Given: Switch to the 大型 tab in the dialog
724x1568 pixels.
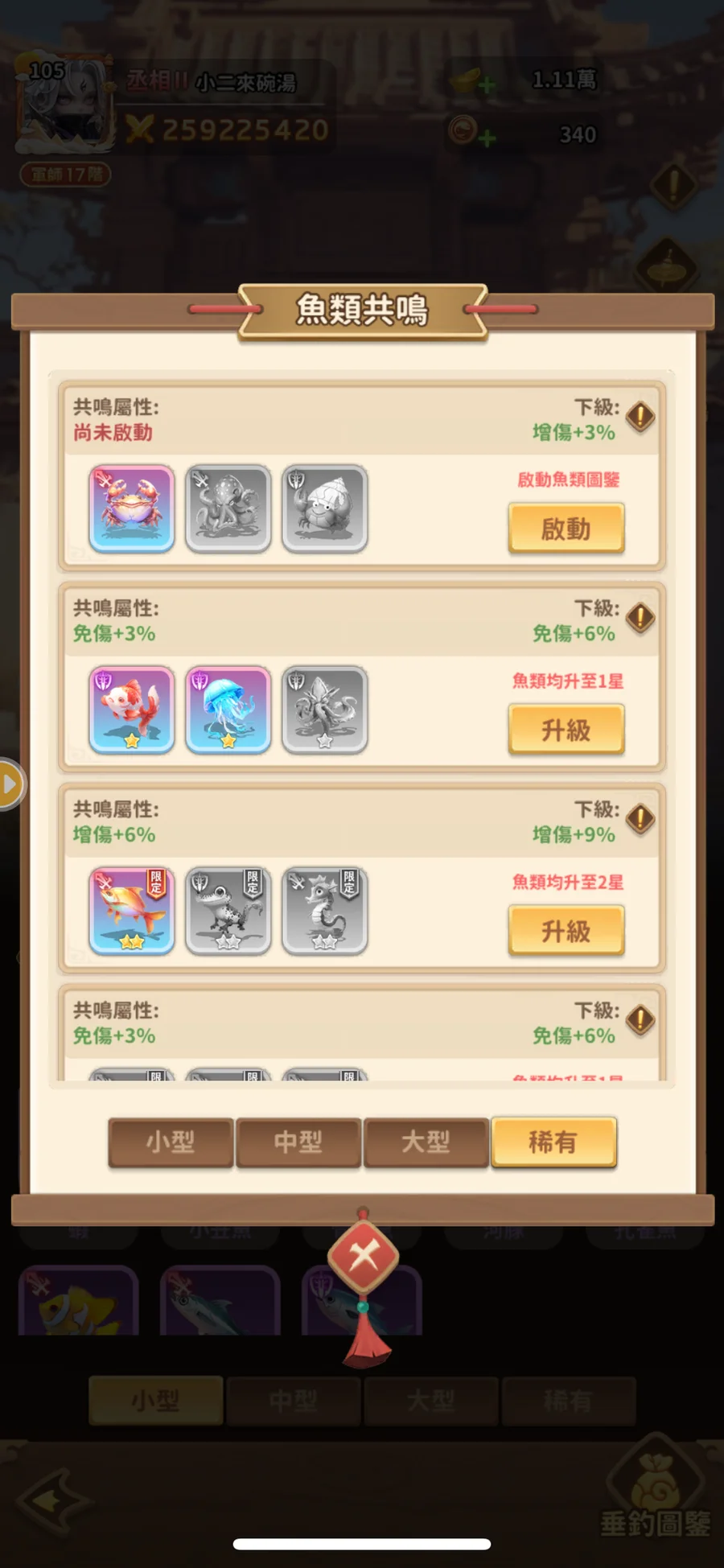Looking at the screenshot, I should click(426, 1141).
